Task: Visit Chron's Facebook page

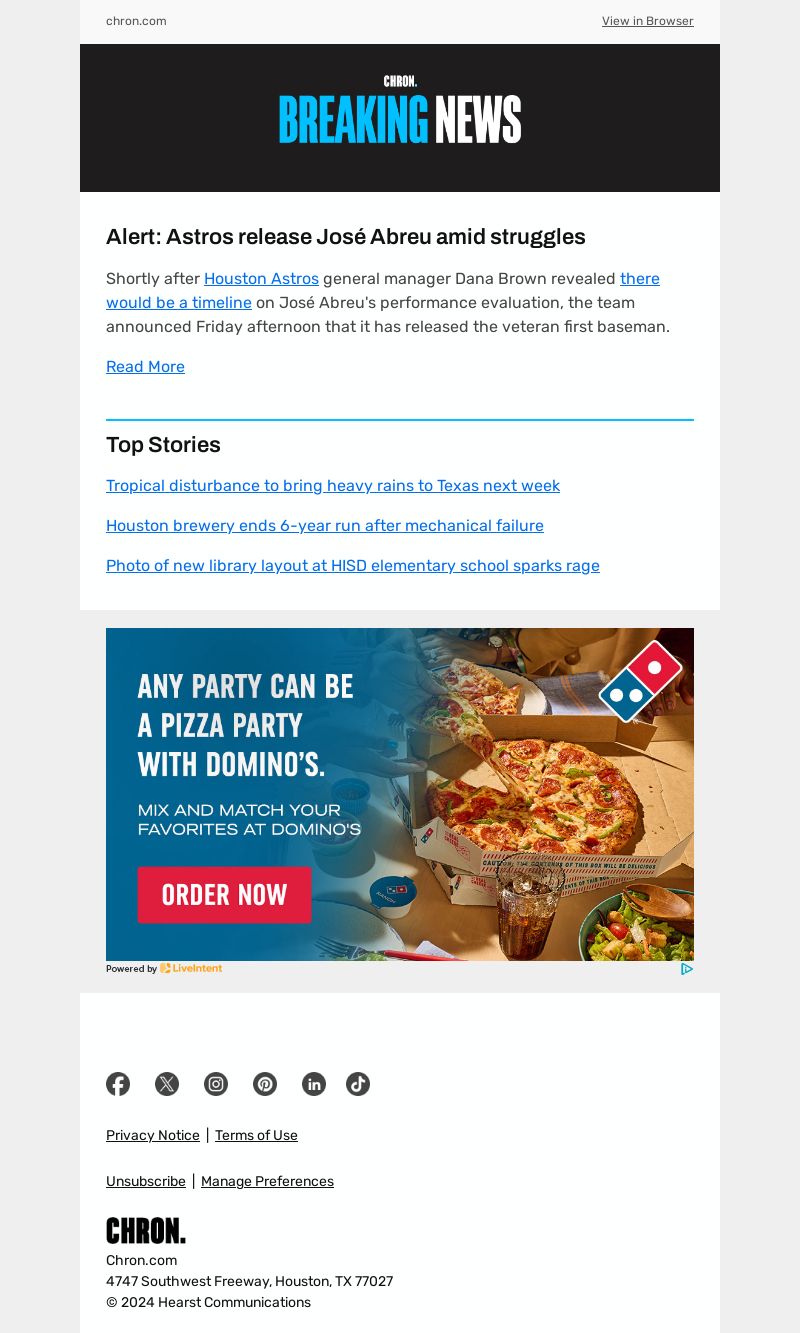Action: [x=118, y=1084]
